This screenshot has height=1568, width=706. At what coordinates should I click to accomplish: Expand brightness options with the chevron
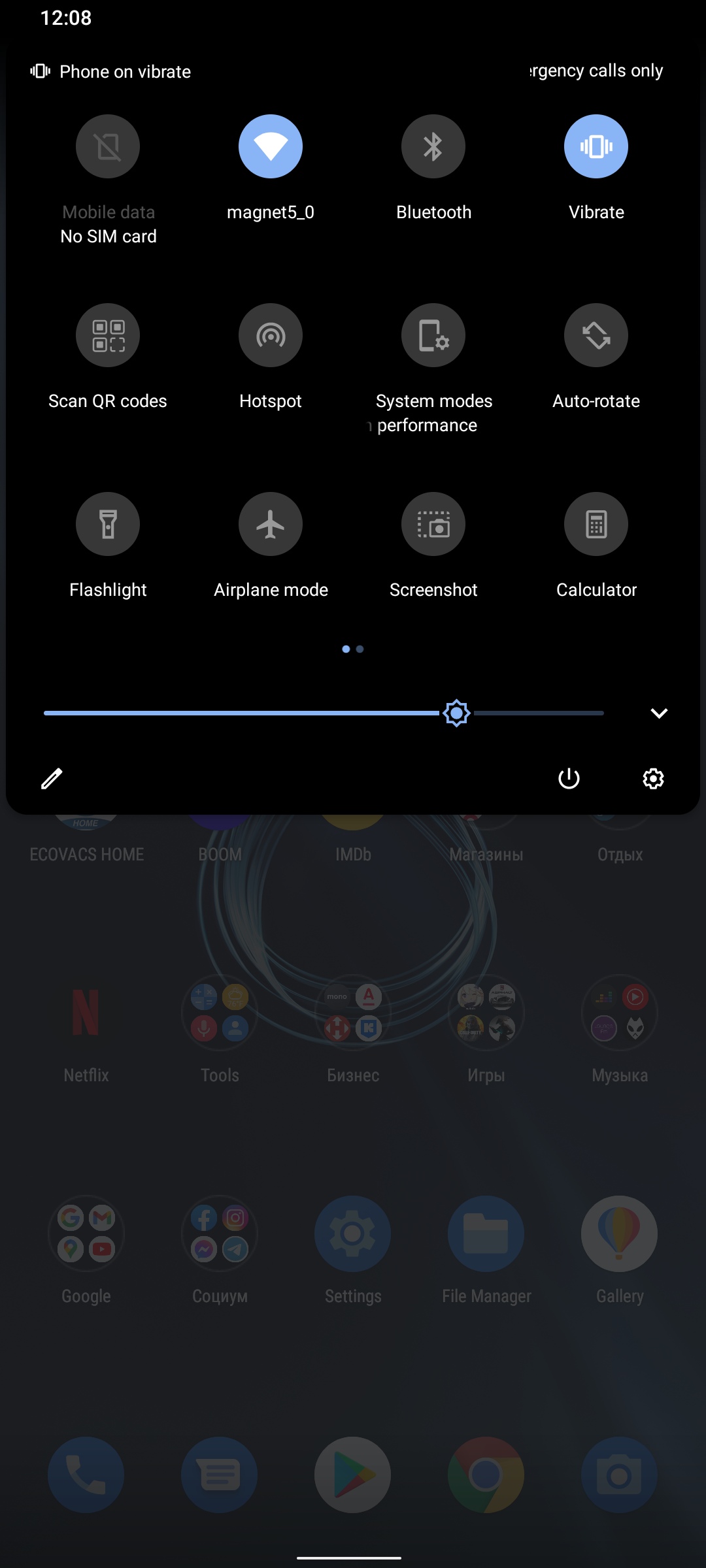pyautogui.click(x=659, y=713)
